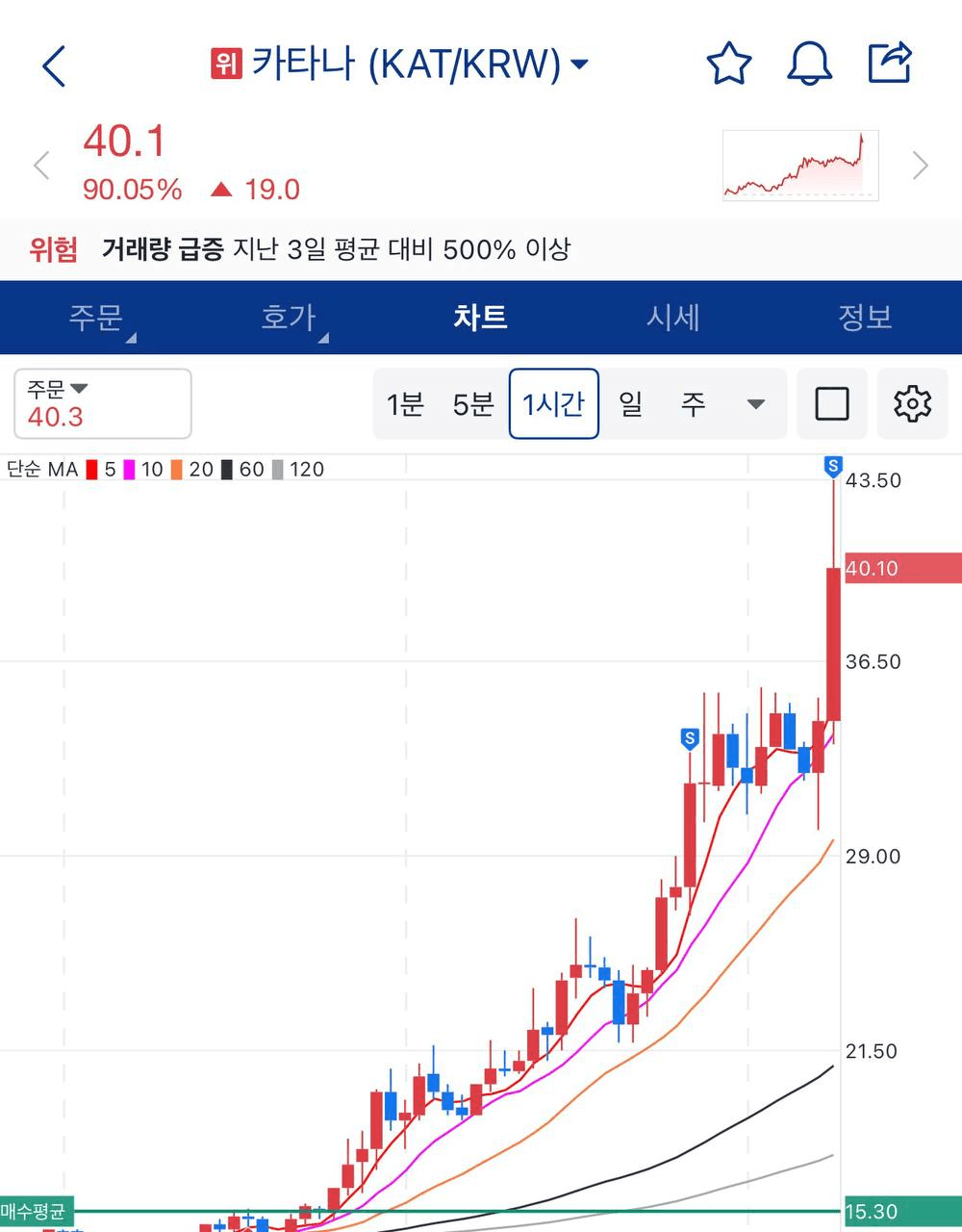Select the 1분 chart interval

point(405,404)
